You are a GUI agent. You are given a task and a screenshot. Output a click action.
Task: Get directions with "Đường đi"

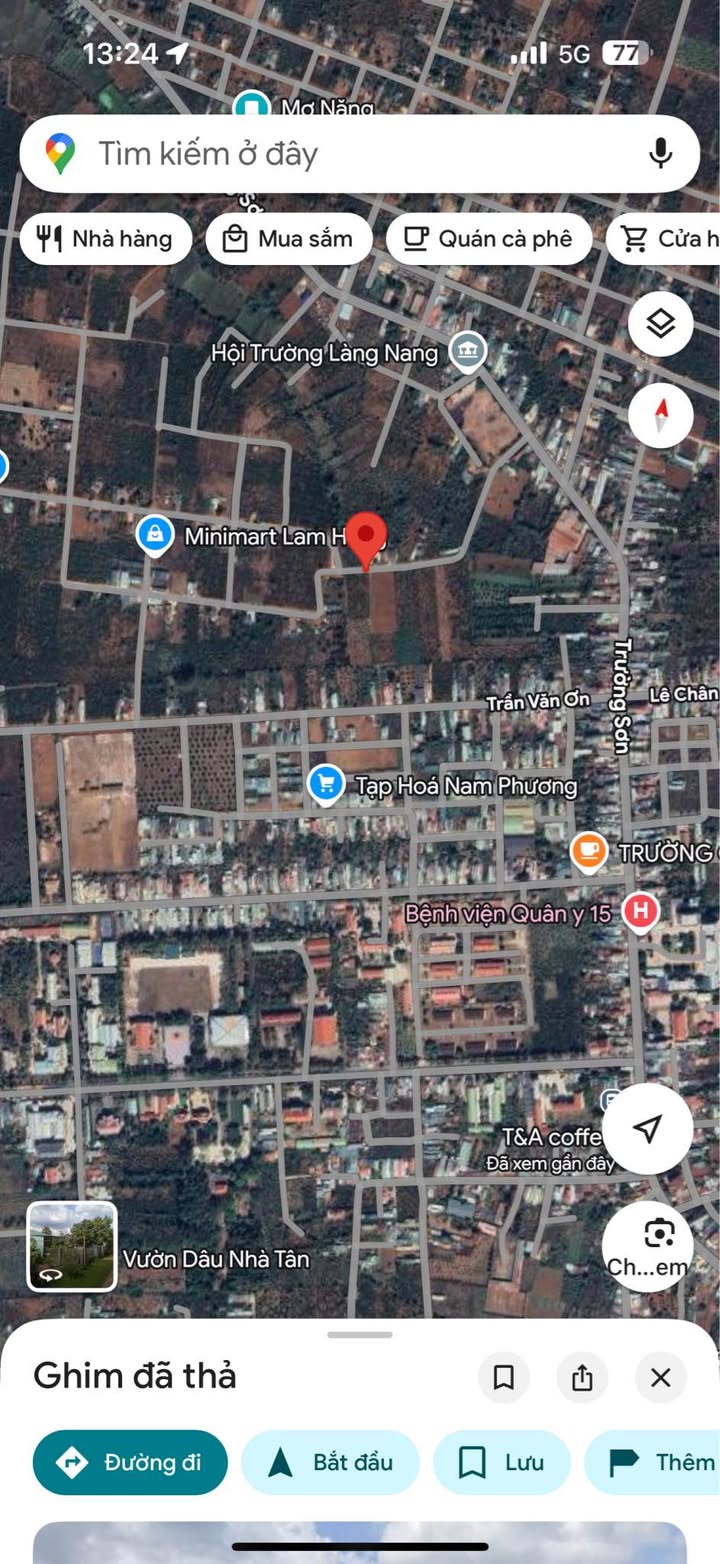[x=130, y=1462]
